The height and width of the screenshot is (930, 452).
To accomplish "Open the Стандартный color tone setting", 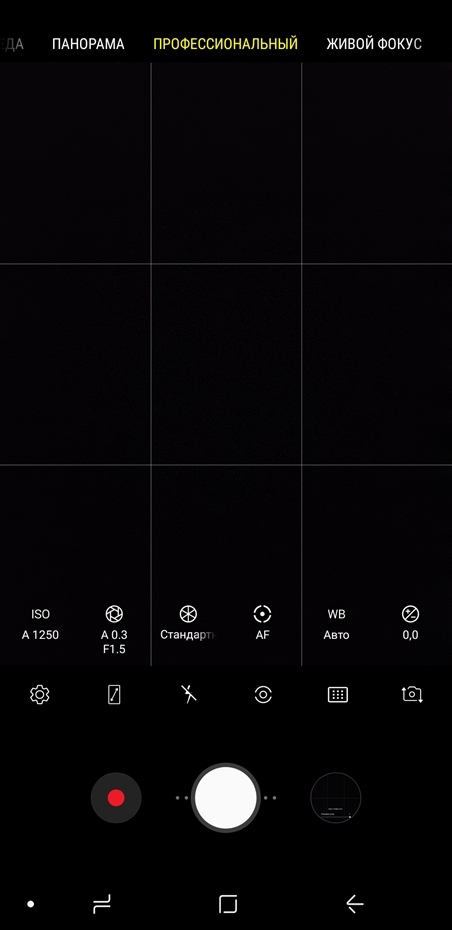I will coord(188,623).
